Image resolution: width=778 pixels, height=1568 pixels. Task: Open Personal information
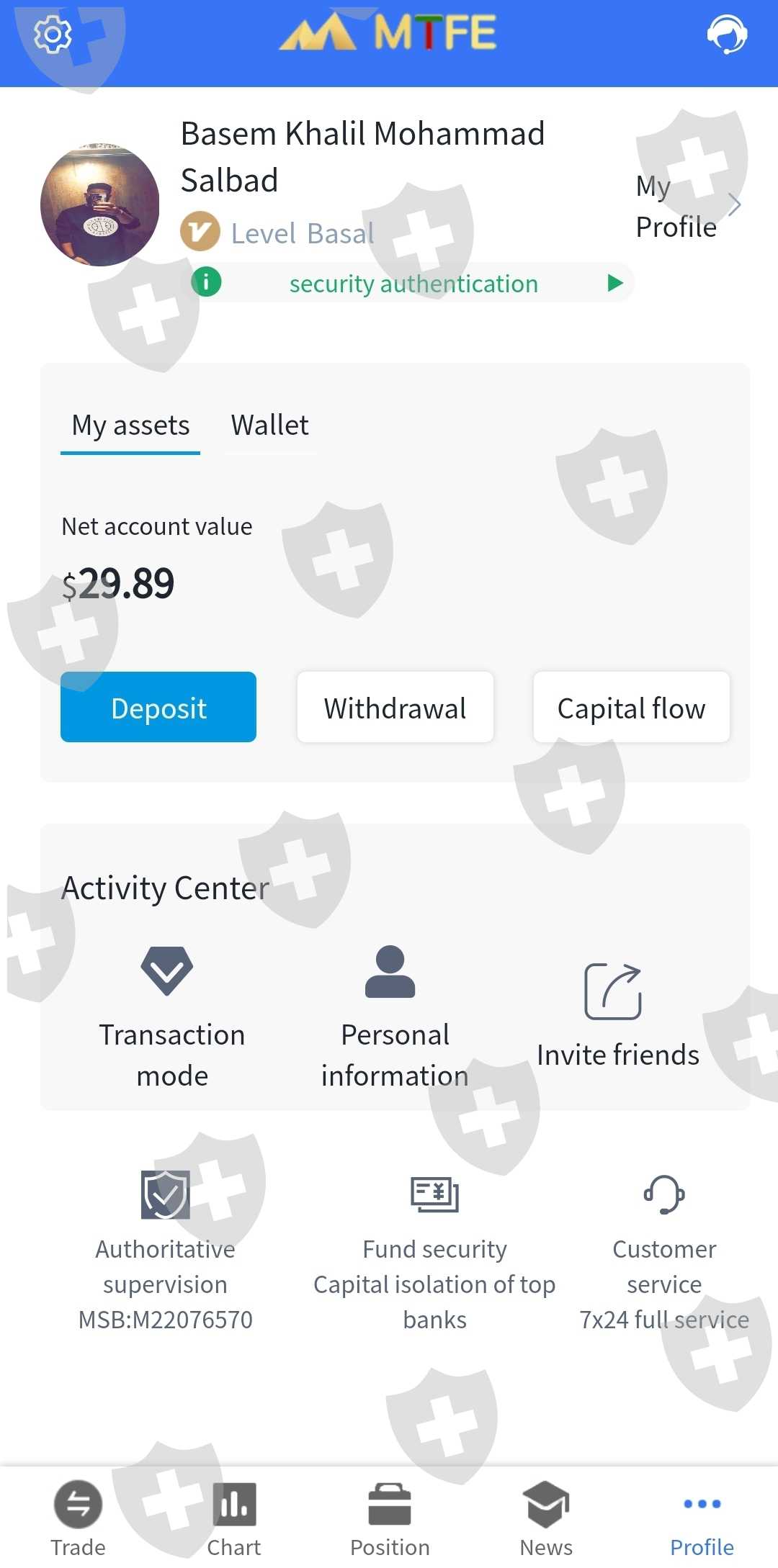[x=394, y=1015]
